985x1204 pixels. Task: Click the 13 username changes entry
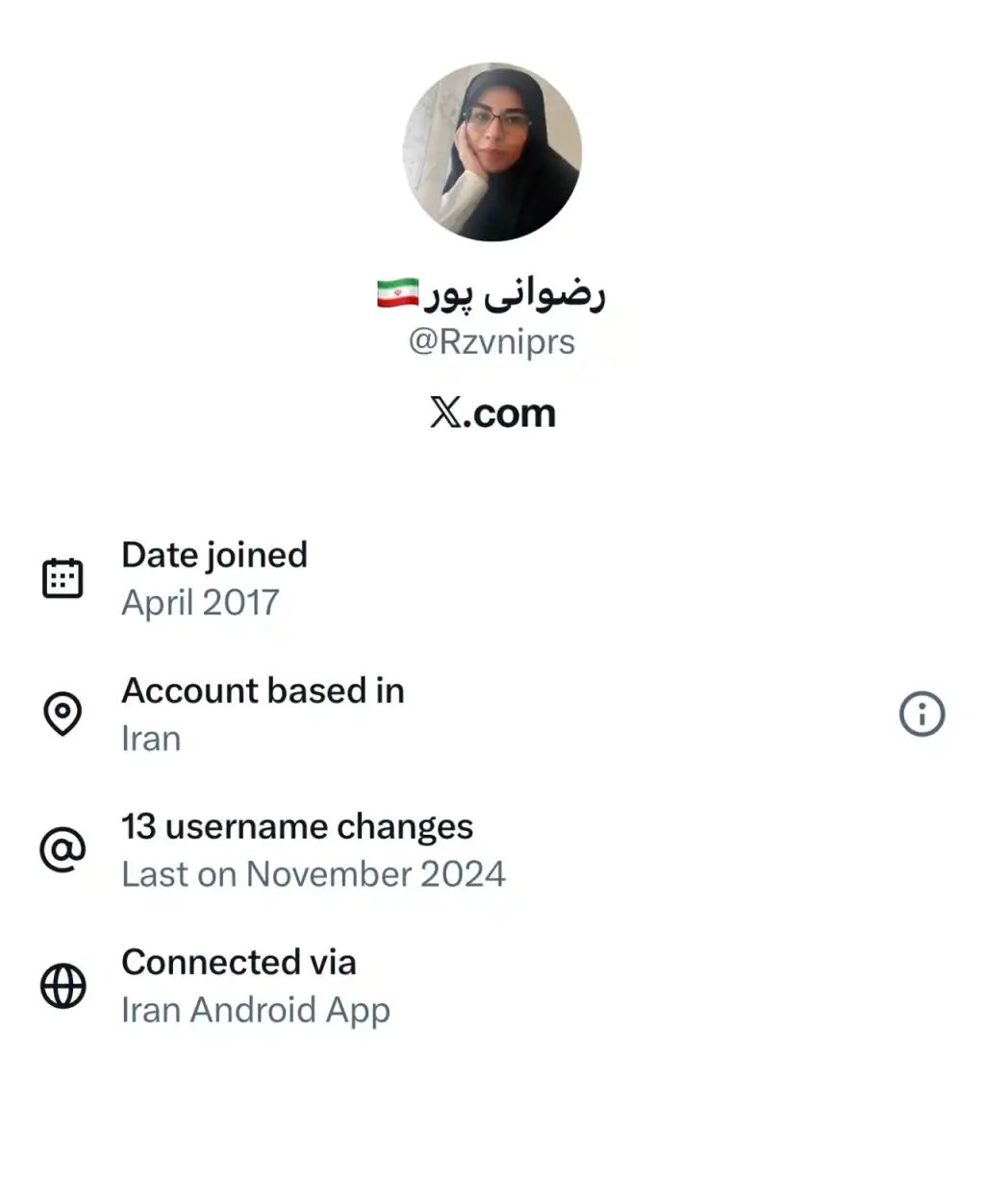(297, 827)
